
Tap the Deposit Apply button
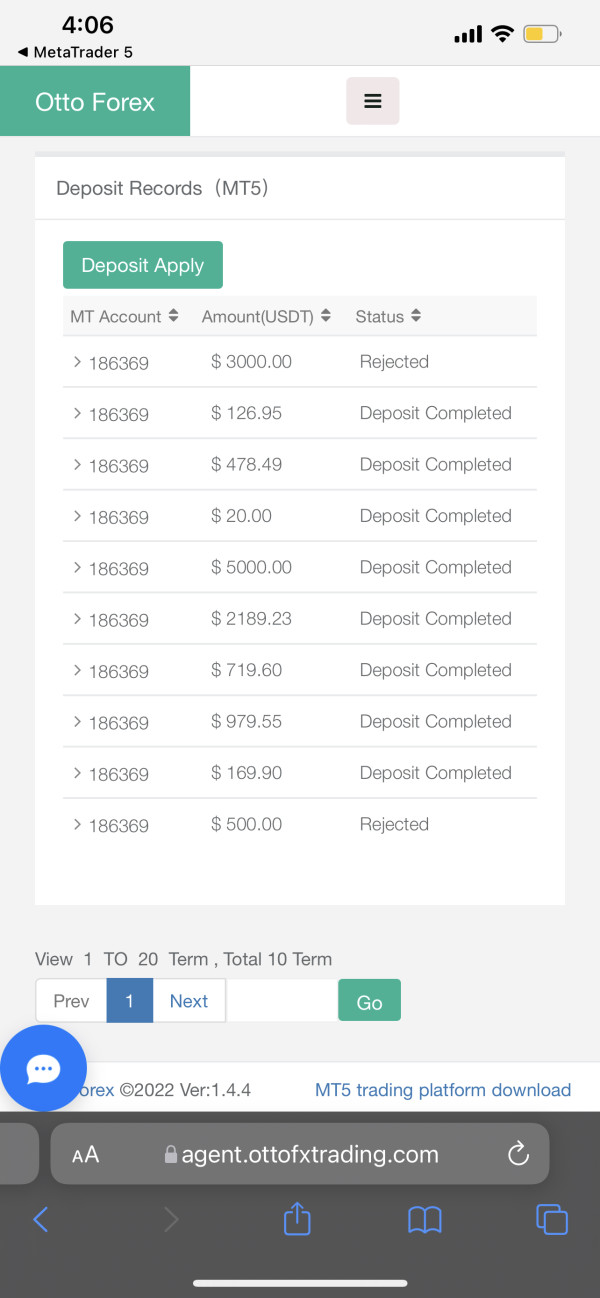(142, 265)
